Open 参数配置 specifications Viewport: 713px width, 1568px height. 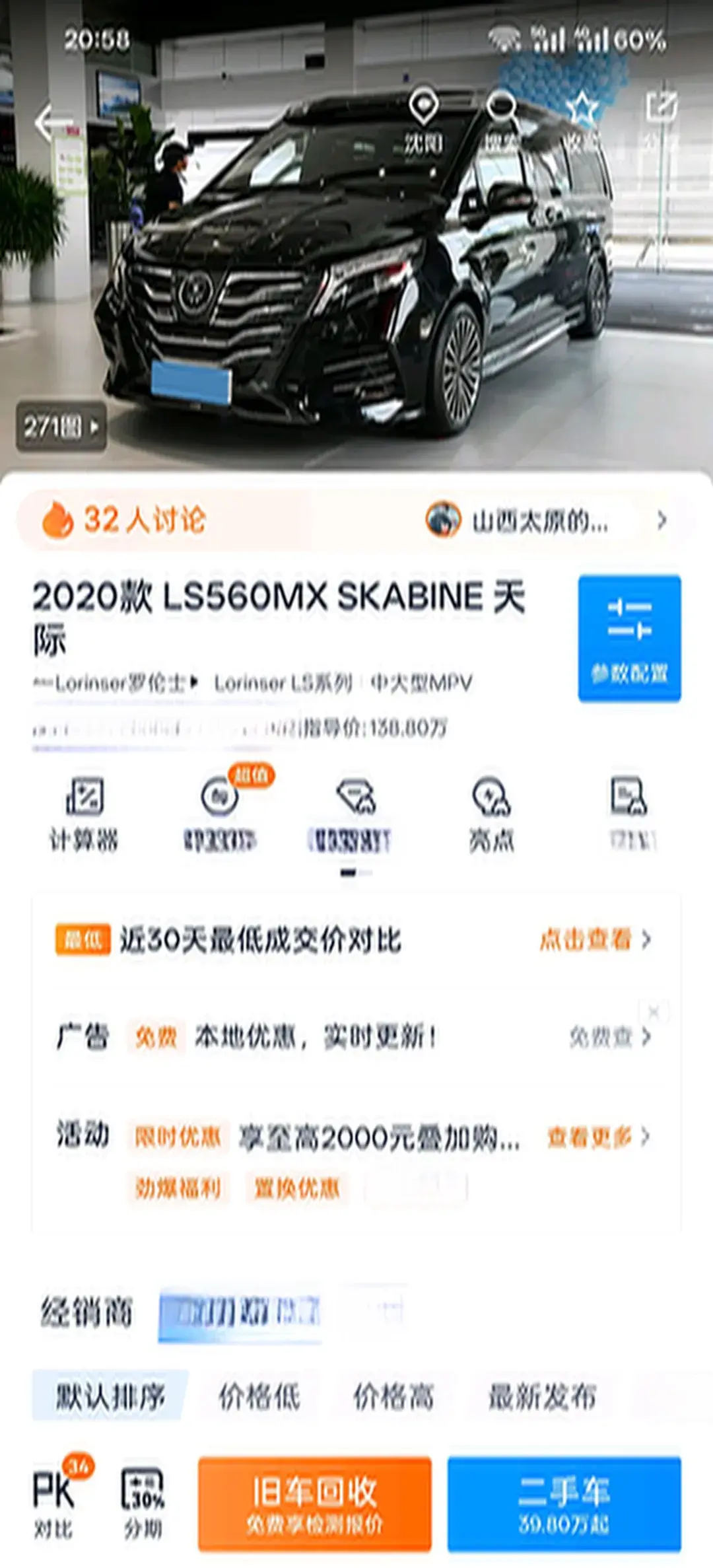pos(629,638)
